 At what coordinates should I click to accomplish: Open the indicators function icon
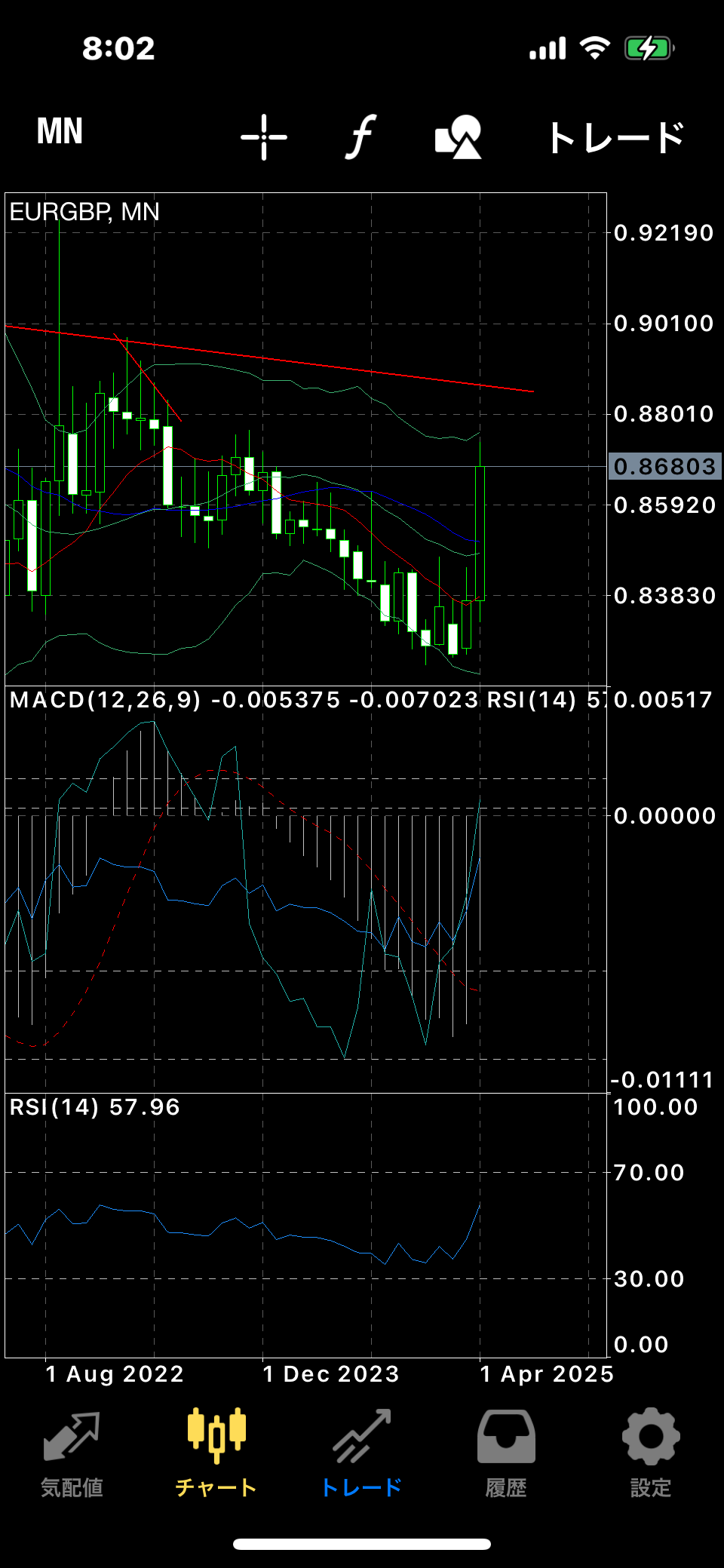361,137
